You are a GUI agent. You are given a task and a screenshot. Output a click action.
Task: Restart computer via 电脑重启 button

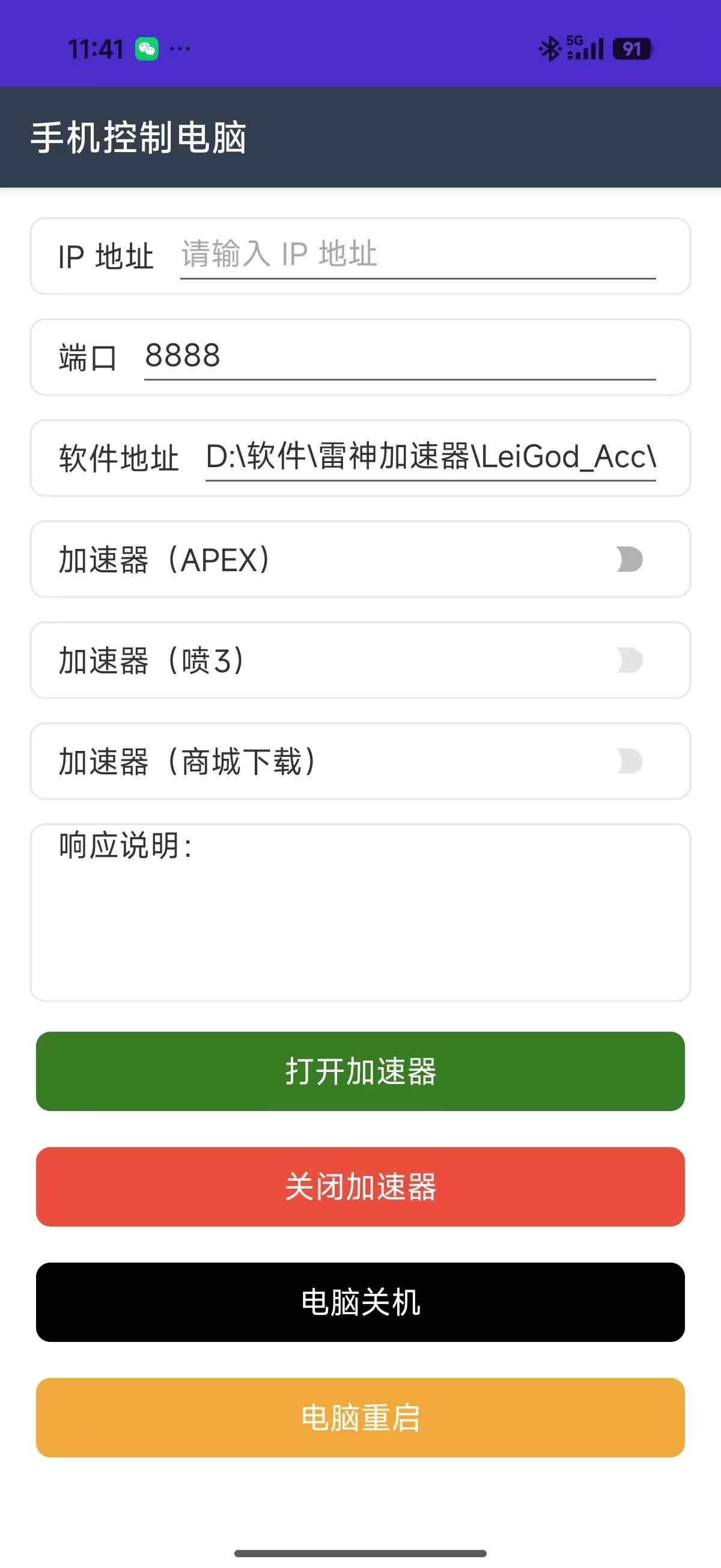pyautogui.click(x=360, y=1417)
